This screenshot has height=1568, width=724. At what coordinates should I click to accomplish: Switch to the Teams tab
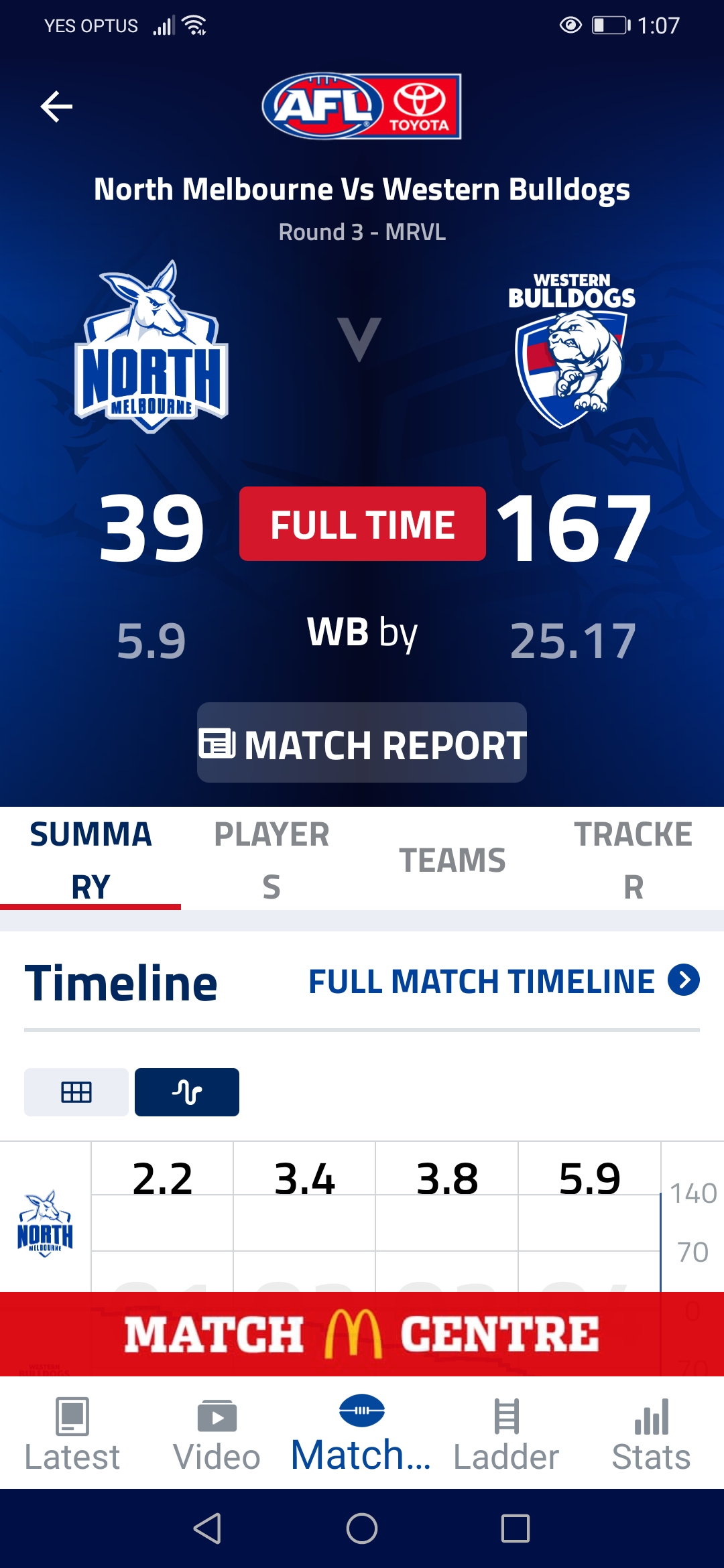tap(452, 860)
